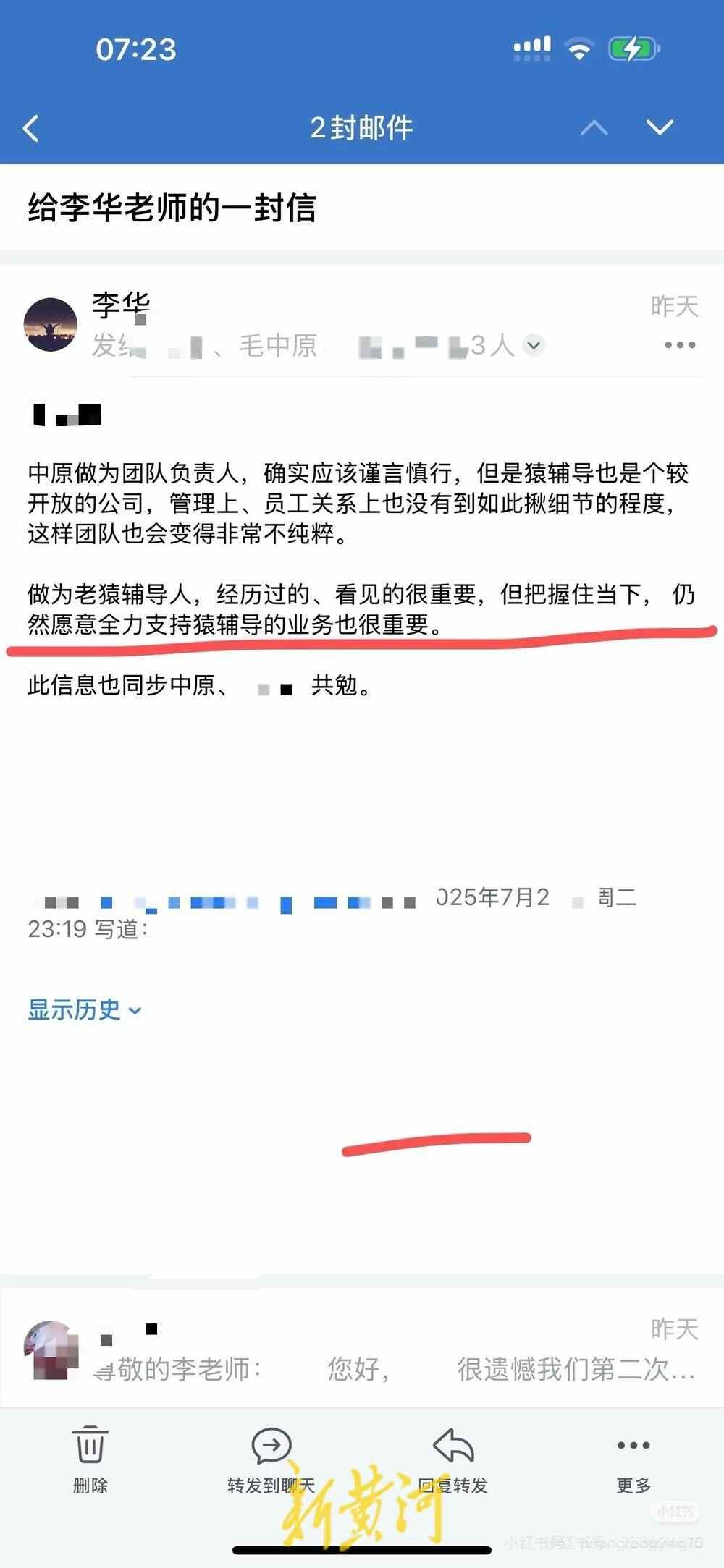The height and width of the screenshot is (1568, 724).
Task: View sender 李华's profile avatar
Action: tap(51, 324)
